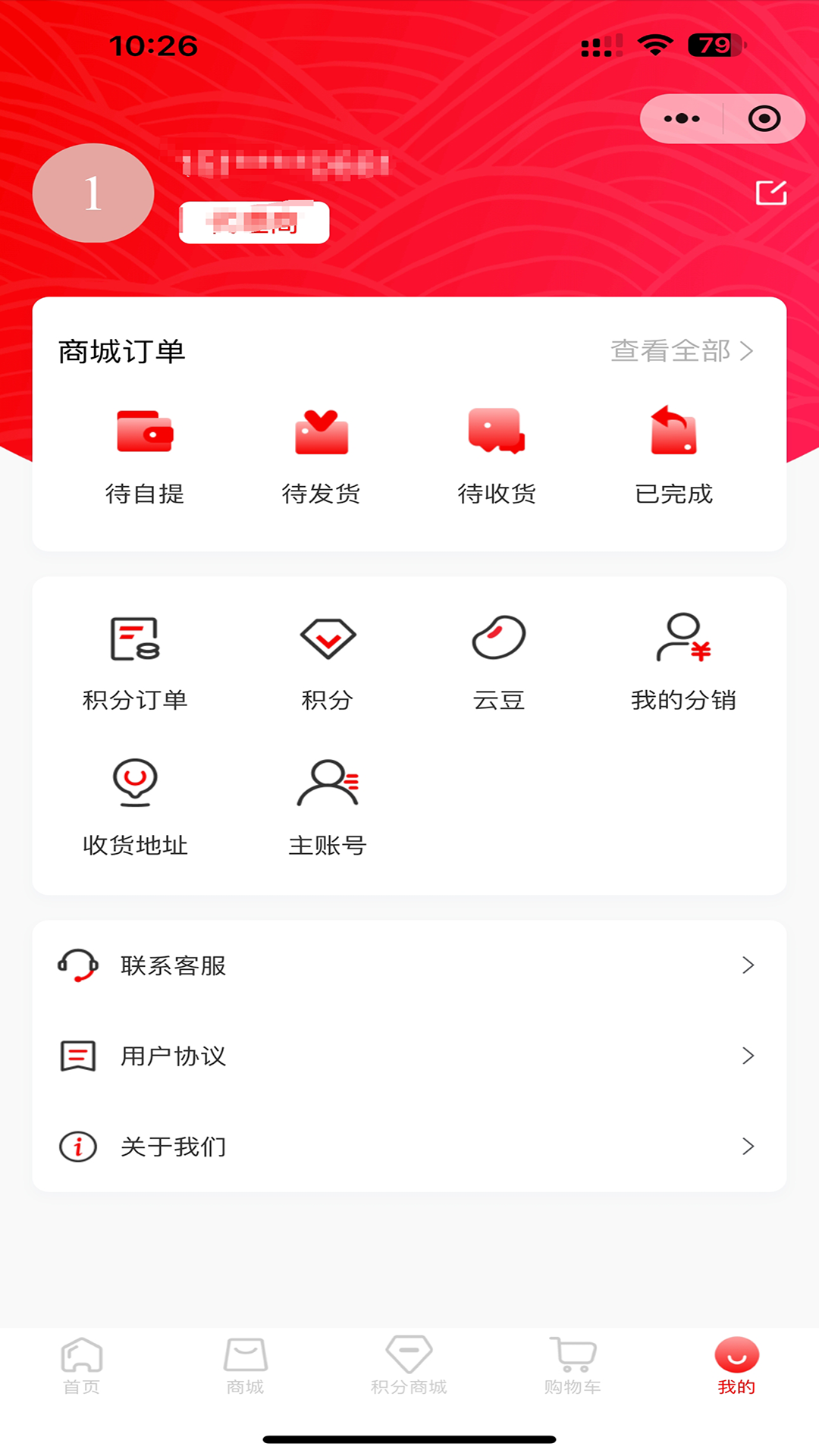
Task: Tap 查看全部 to view all orders
Action: 680,351
